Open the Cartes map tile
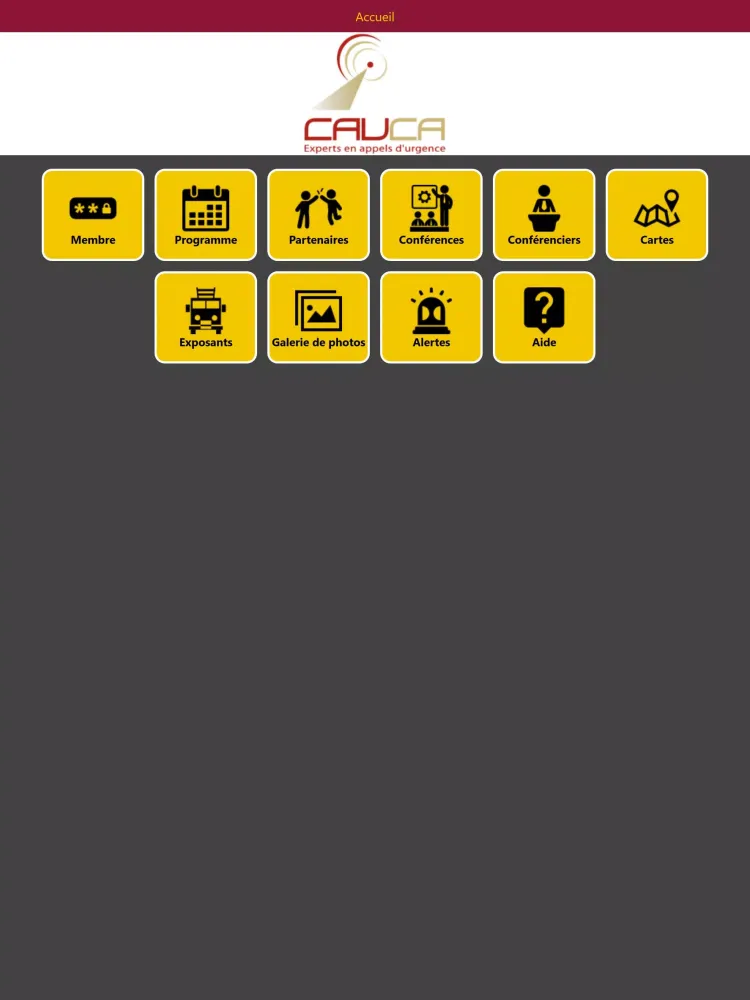 tap(657, 215)
